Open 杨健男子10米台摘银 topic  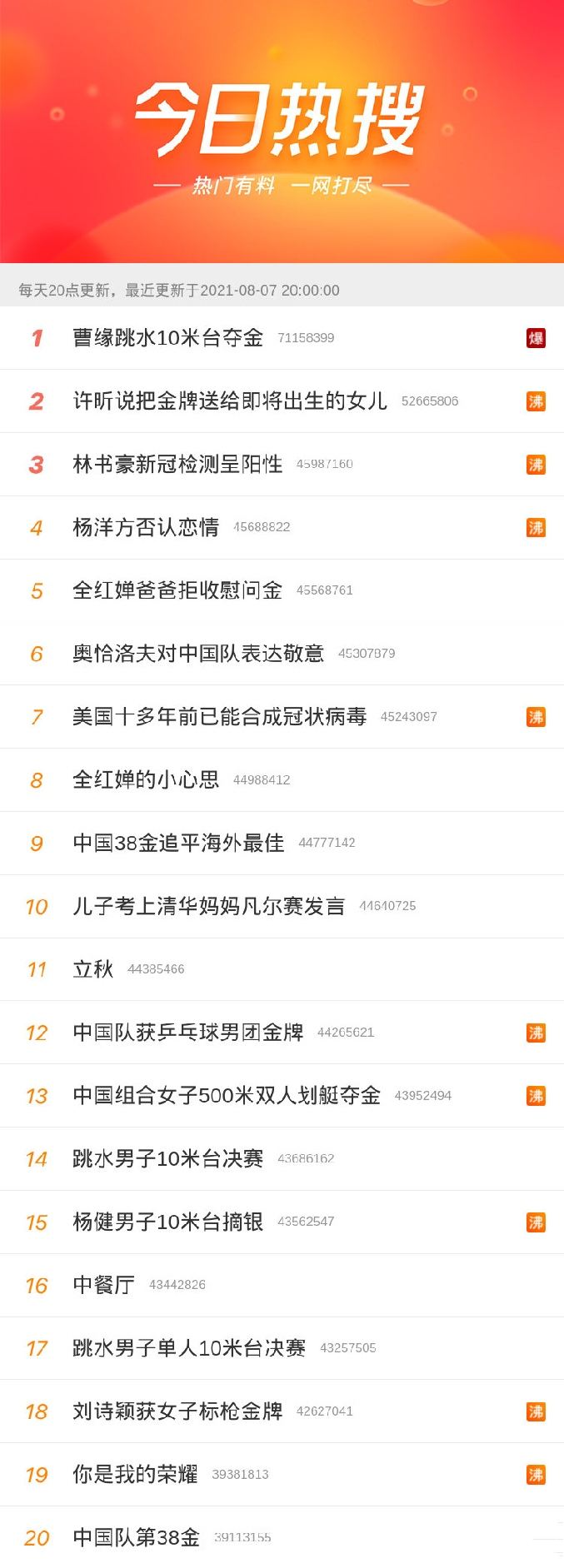[x=168, y=1222]
